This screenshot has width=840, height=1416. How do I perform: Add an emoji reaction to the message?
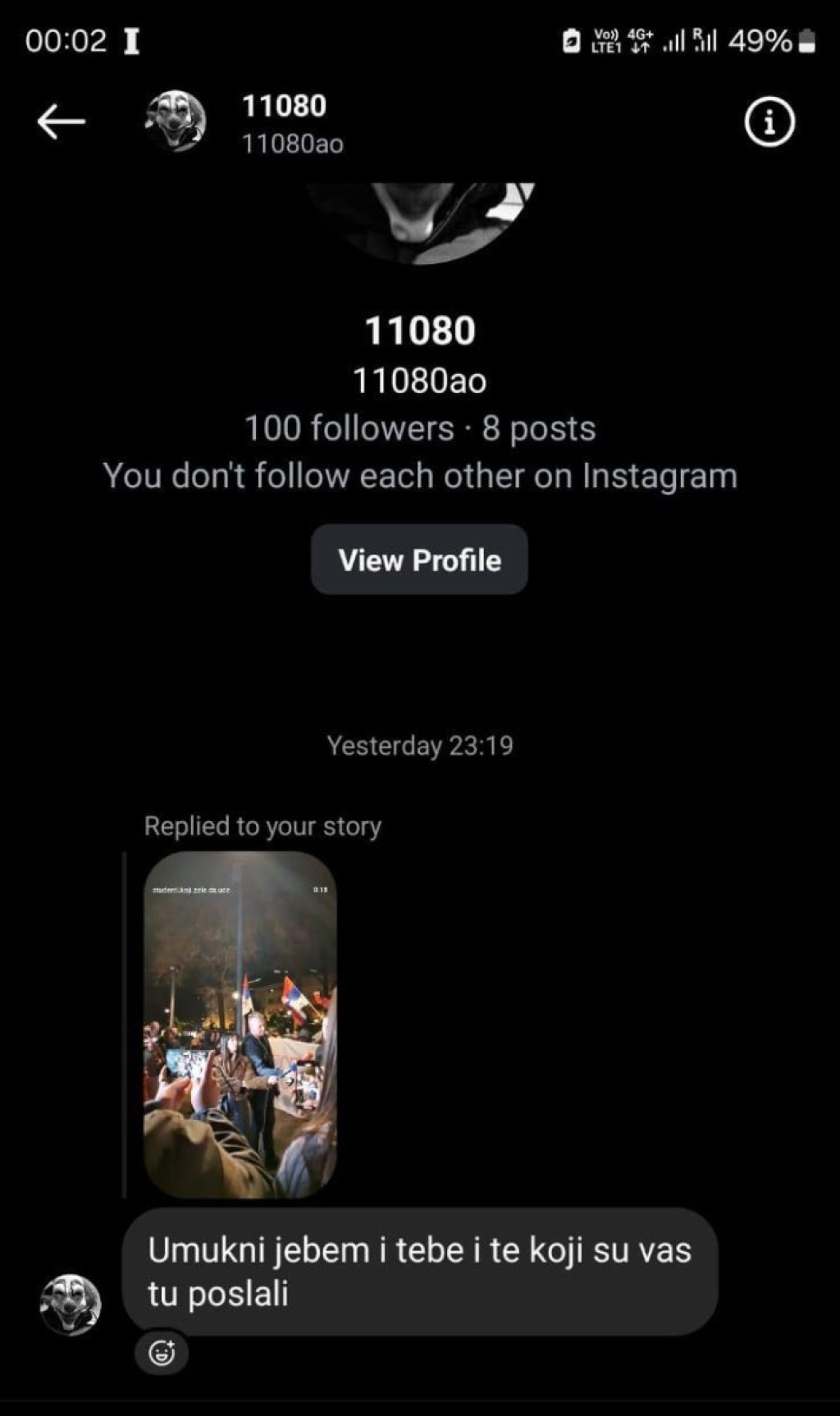coord(162,1352)
